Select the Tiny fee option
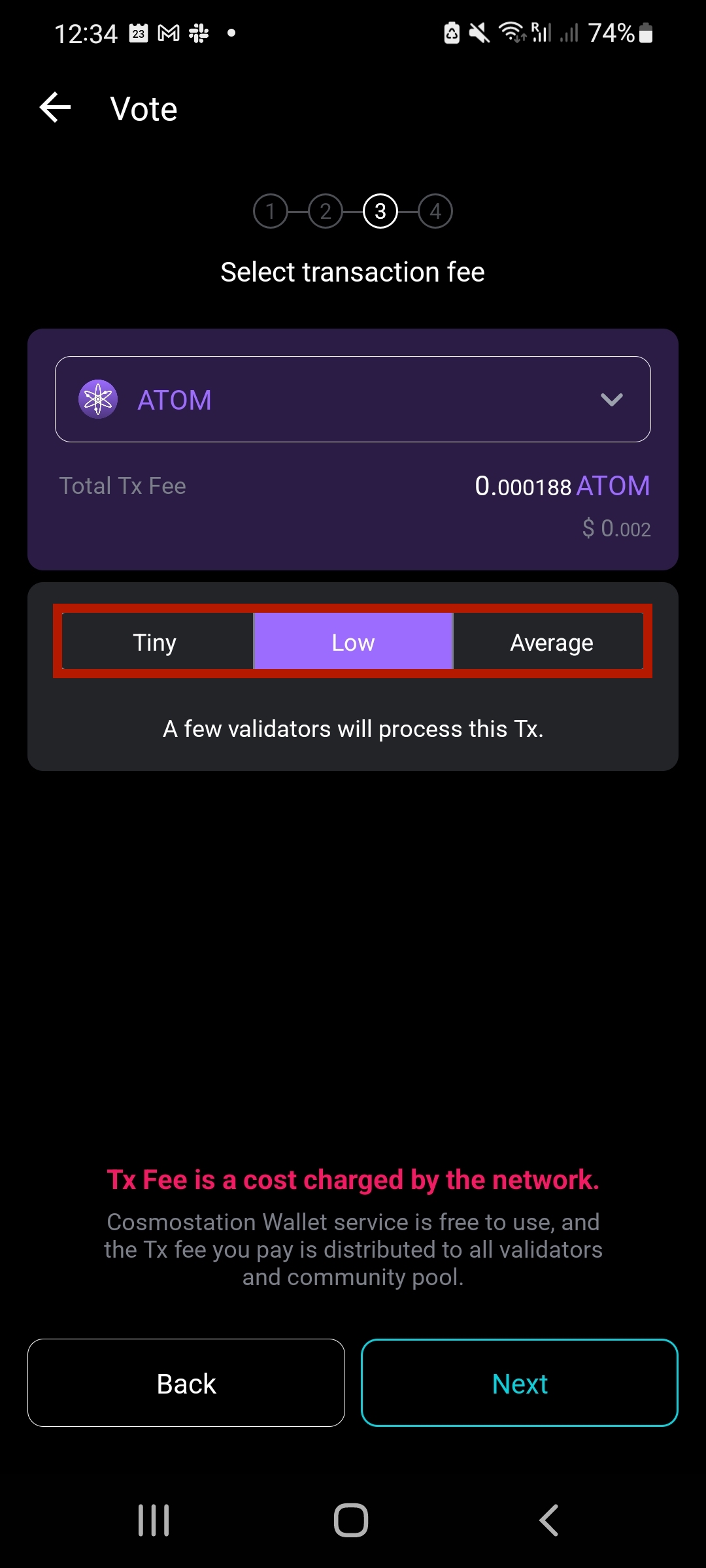Screen dimensions: 706x1568 (156, 642)
